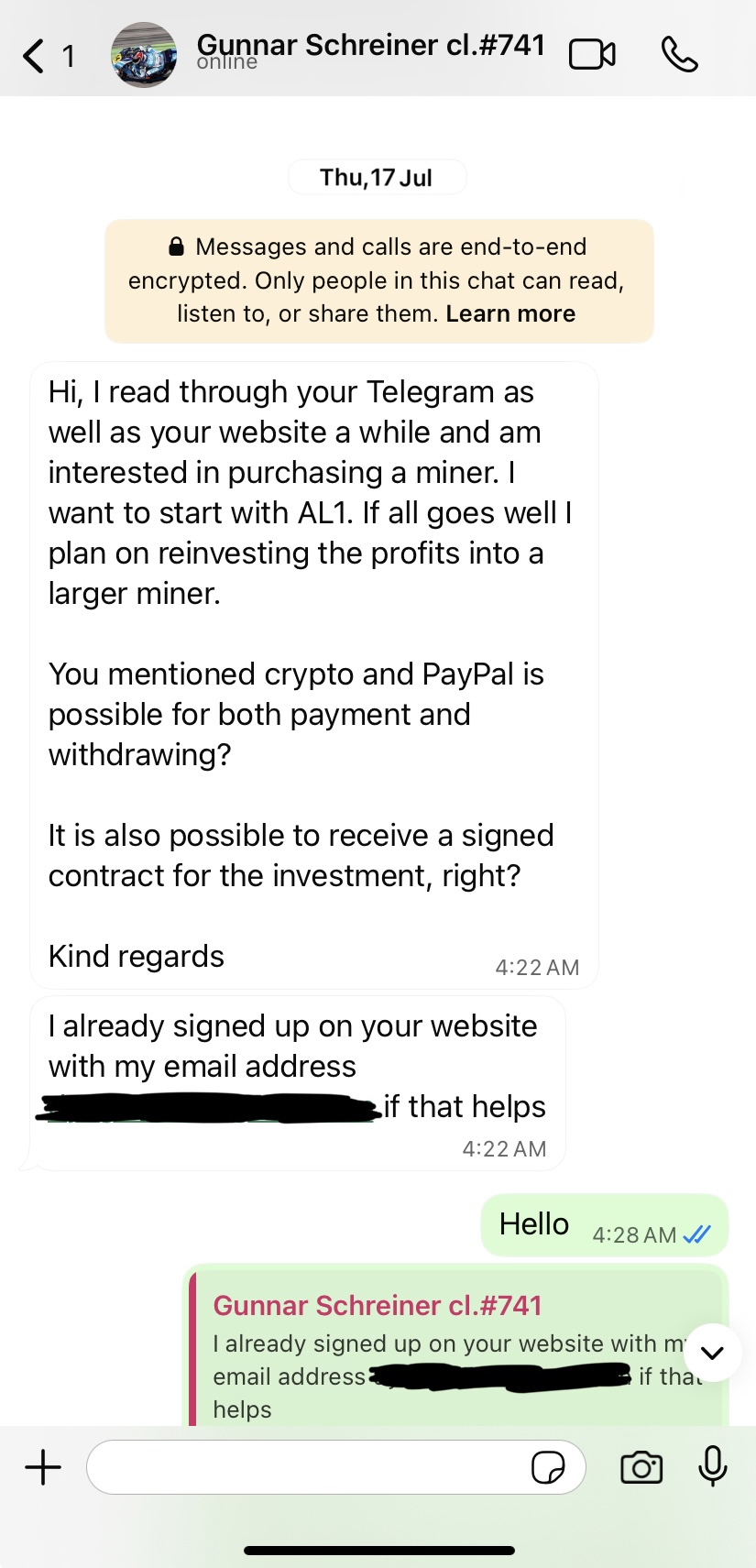756x1568 pixels.
Task: Open the sticker picker
Action: (548, 1467)
